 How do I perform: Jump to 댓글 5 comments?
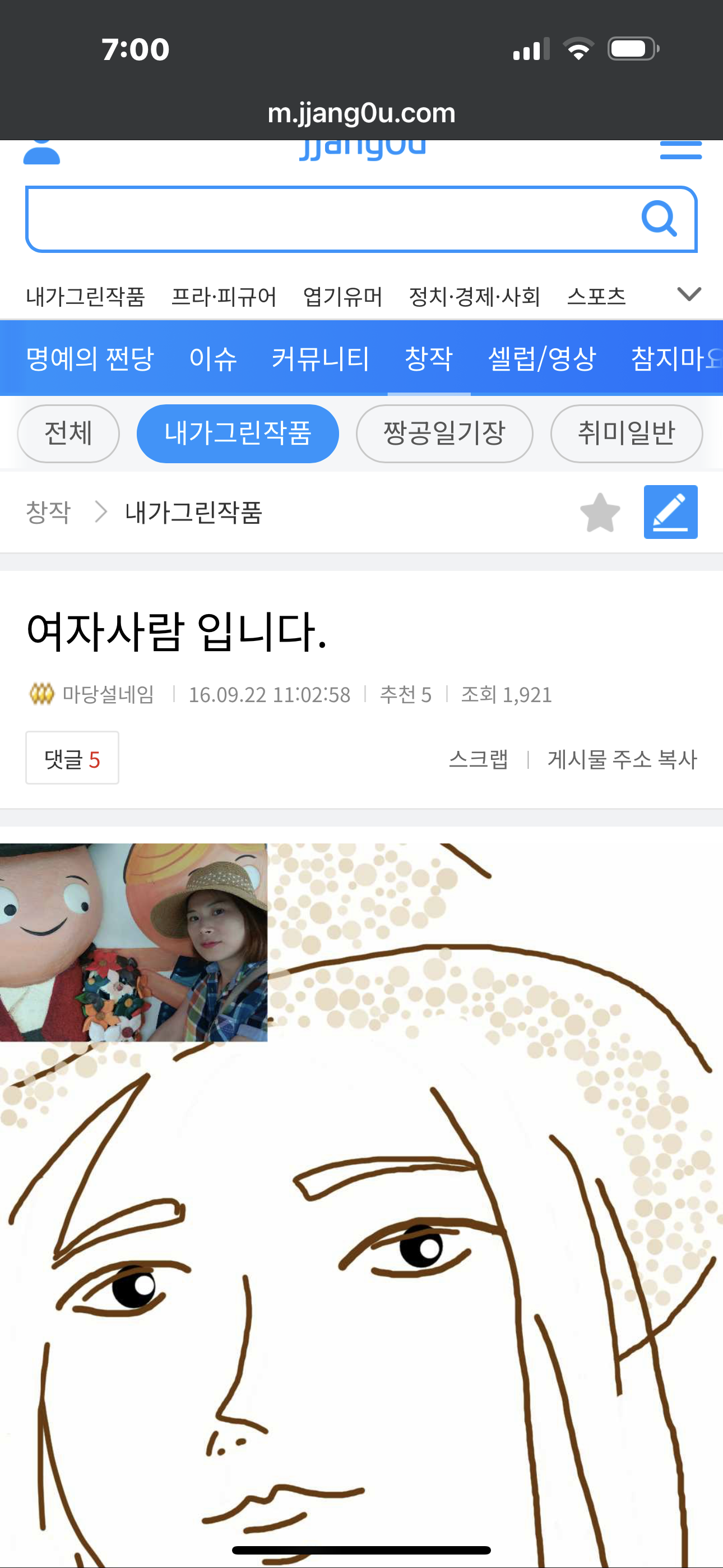pos(72,758)
